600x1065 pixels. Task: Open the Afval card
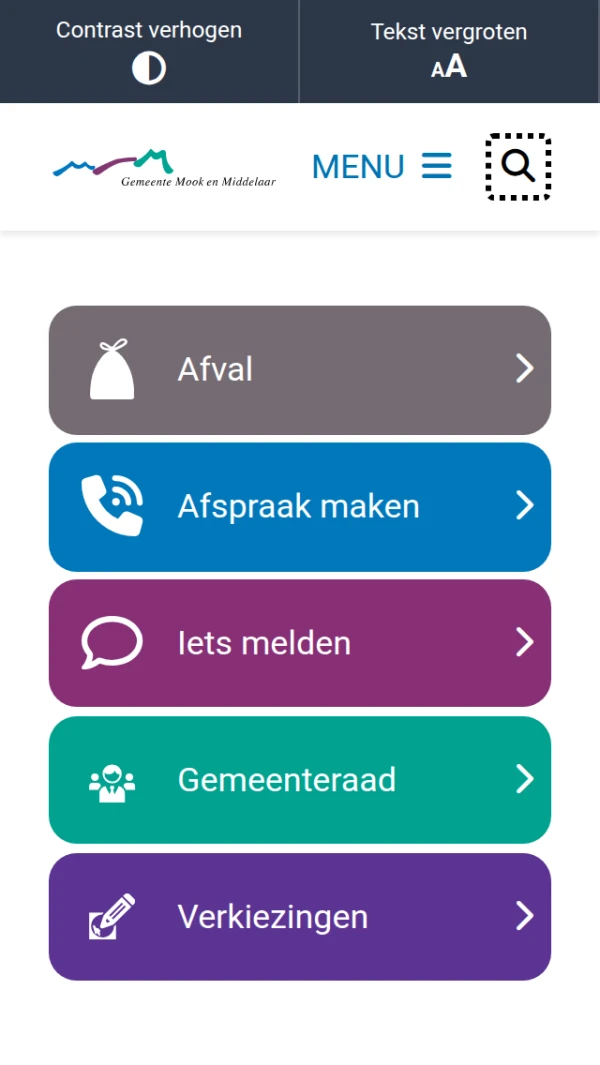coord(300,370)
